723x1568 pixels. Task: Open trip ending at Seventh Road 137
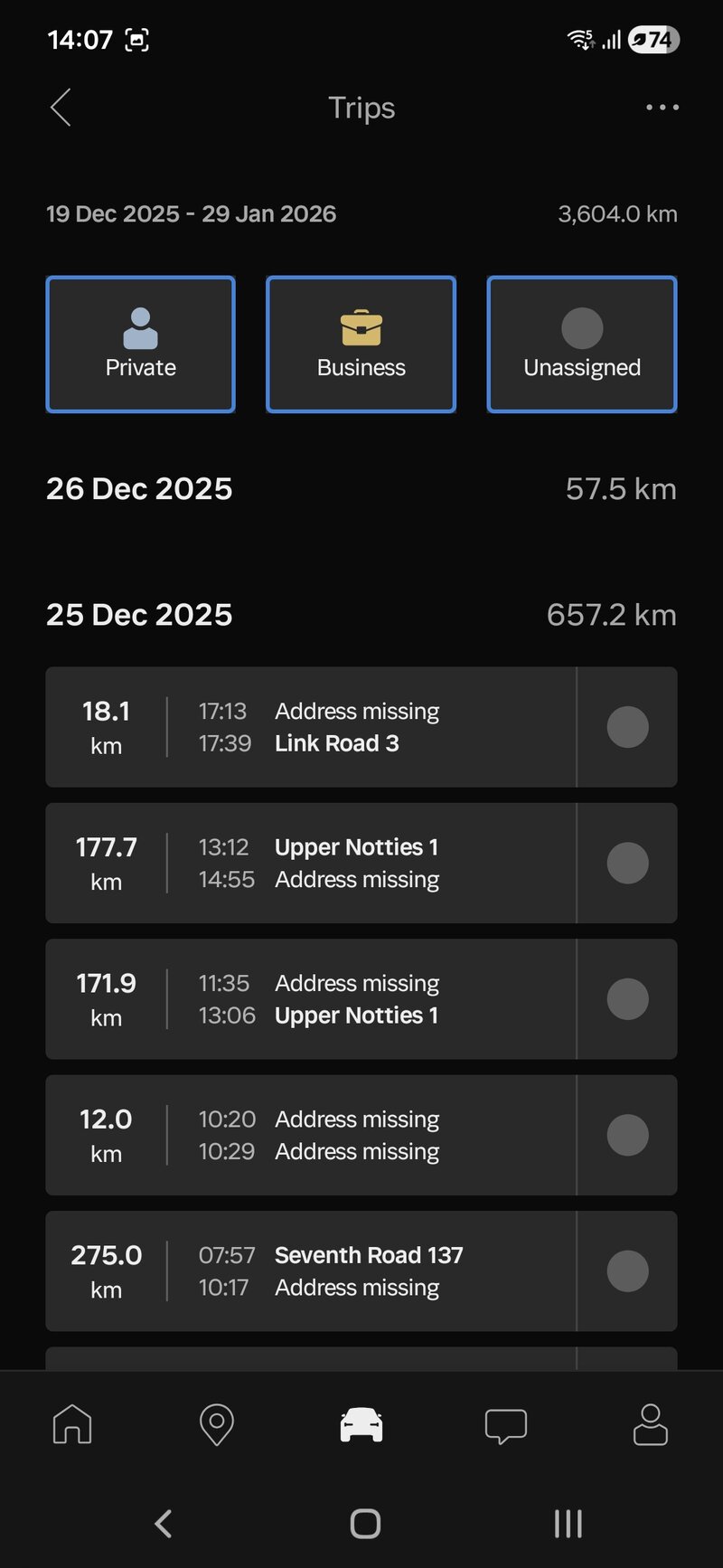point(361,1270)
